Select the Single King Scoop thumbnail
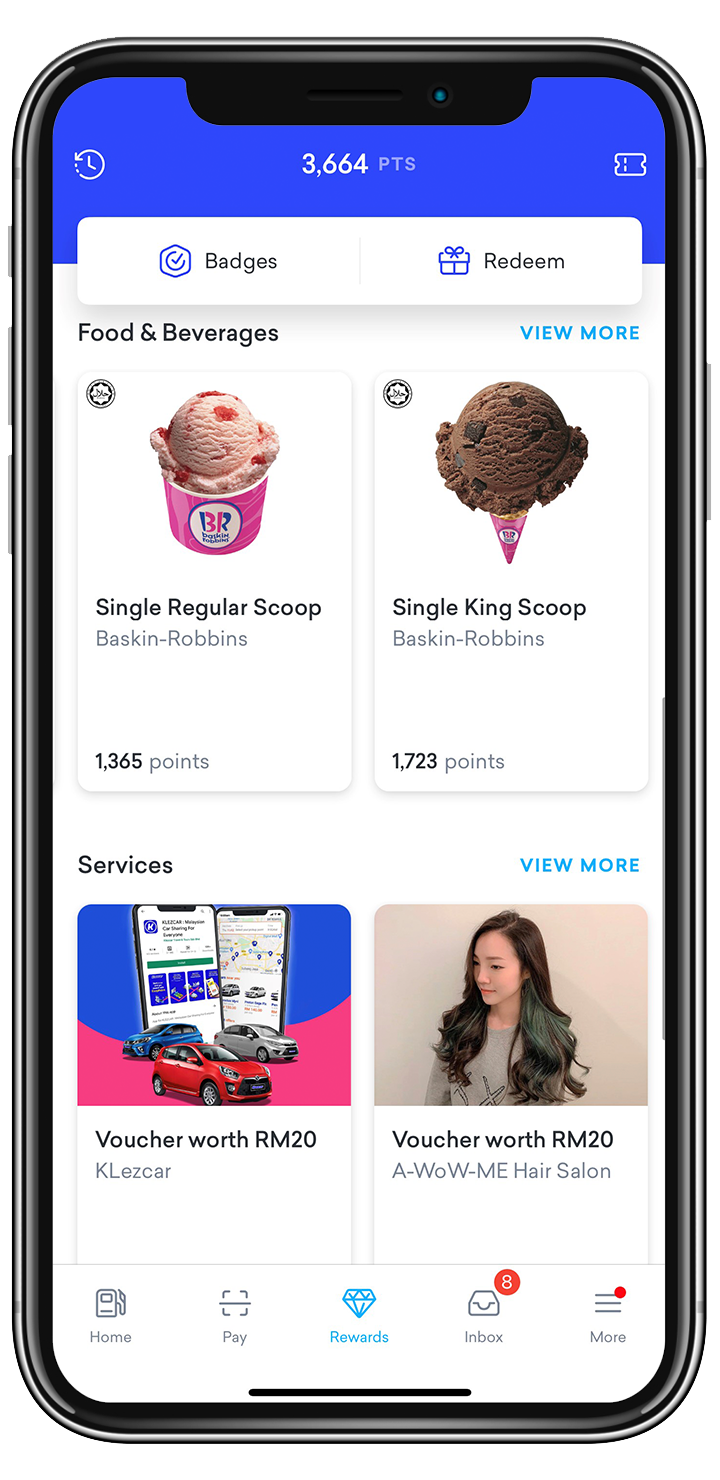The image size is (720, 1480). click(x=511, y=470)
